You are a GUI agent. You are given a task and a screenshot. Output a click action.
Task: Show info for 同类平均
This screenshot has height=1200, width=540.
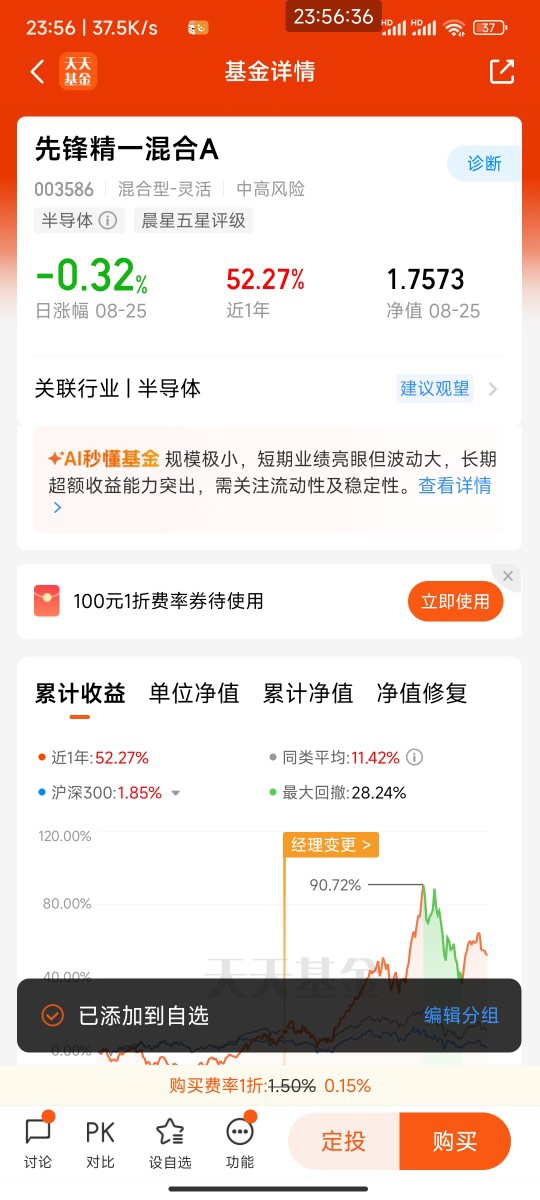[415, 757]
